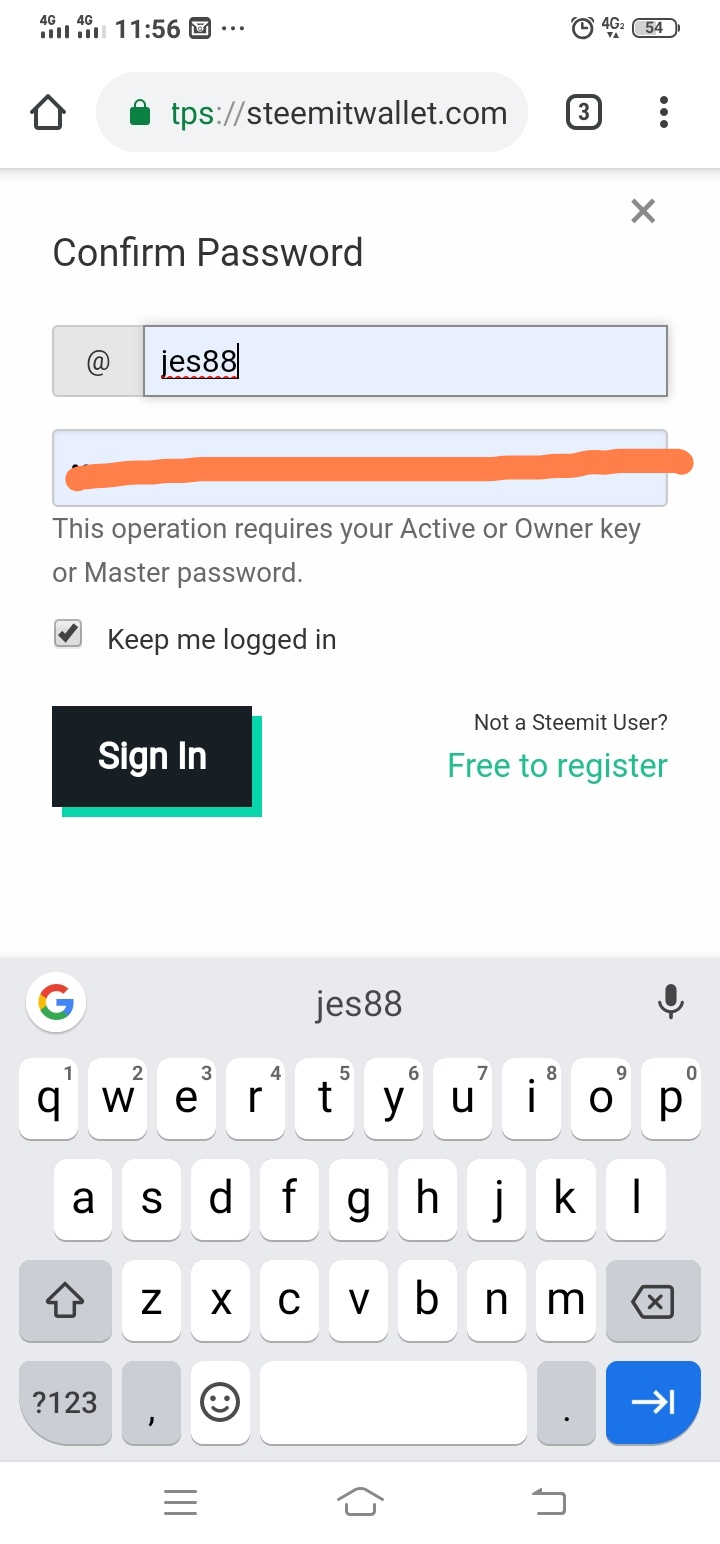Uncheck Keep me logged in

pyautogui.click(x=68, y=634)
